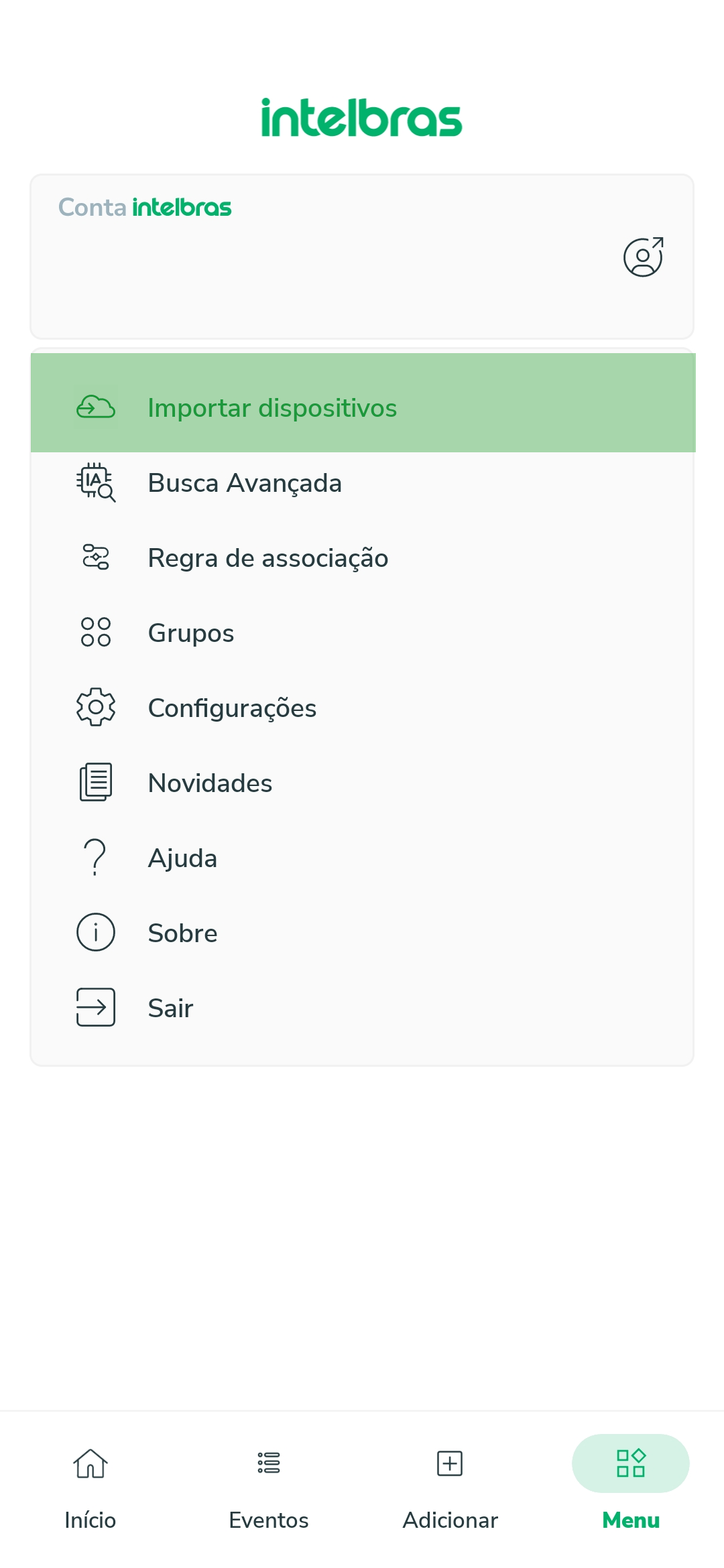The width and height of the screenshot is (724, 1568).
Task: Open Regra de associação
Action: (x=363, y=558)
